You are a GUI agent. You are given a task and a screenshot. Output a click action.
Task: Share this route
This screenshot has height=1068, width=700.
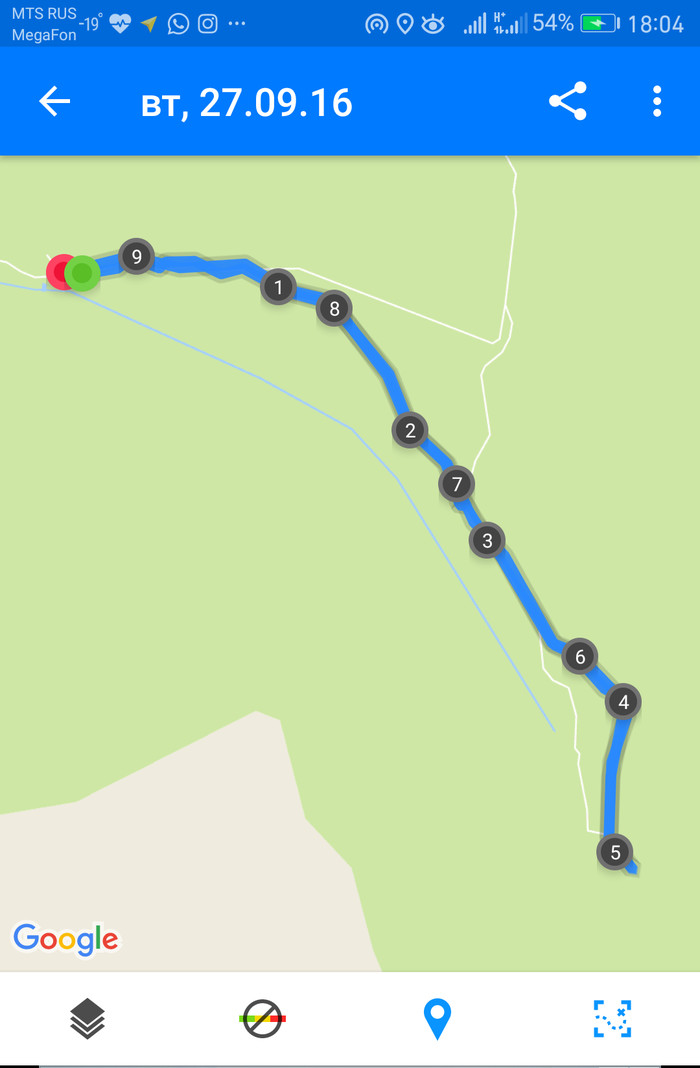click(x=567, y=102)
